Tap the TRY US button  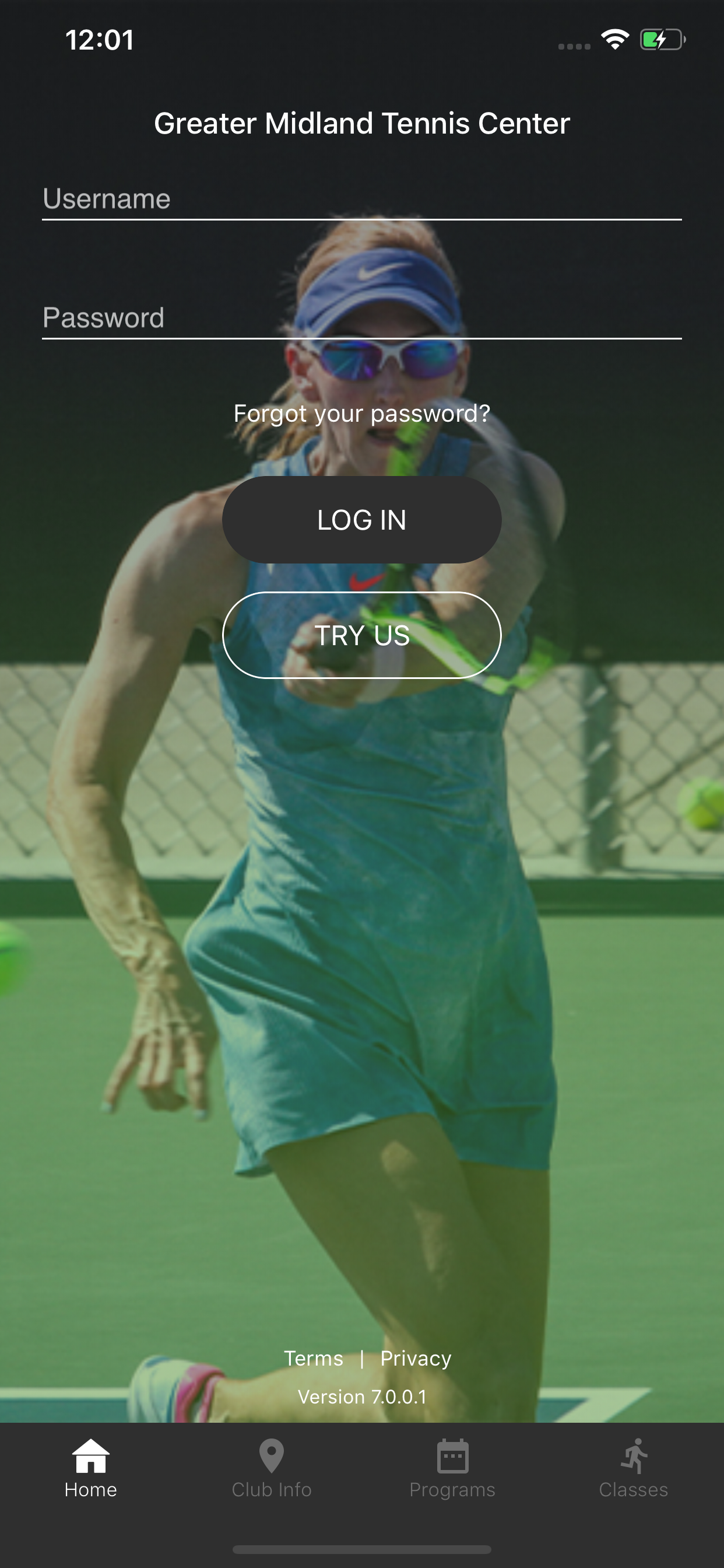(x=362, y=635)
